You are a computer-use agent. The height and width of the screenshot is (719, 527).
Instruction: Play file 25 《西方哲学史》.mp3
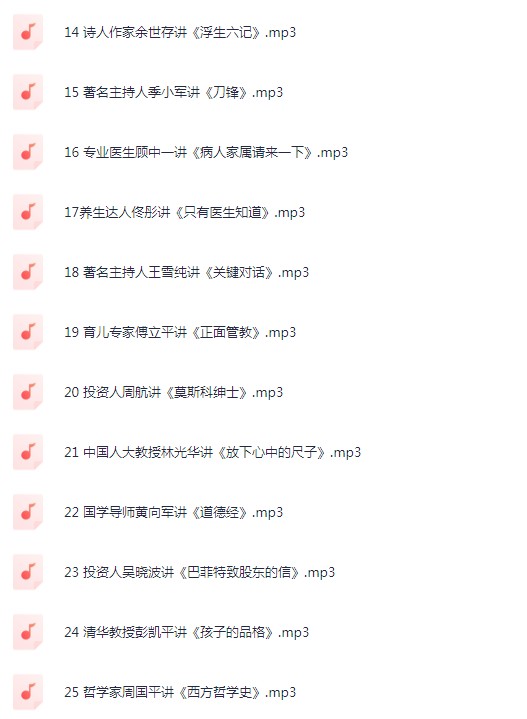(180, 692)
